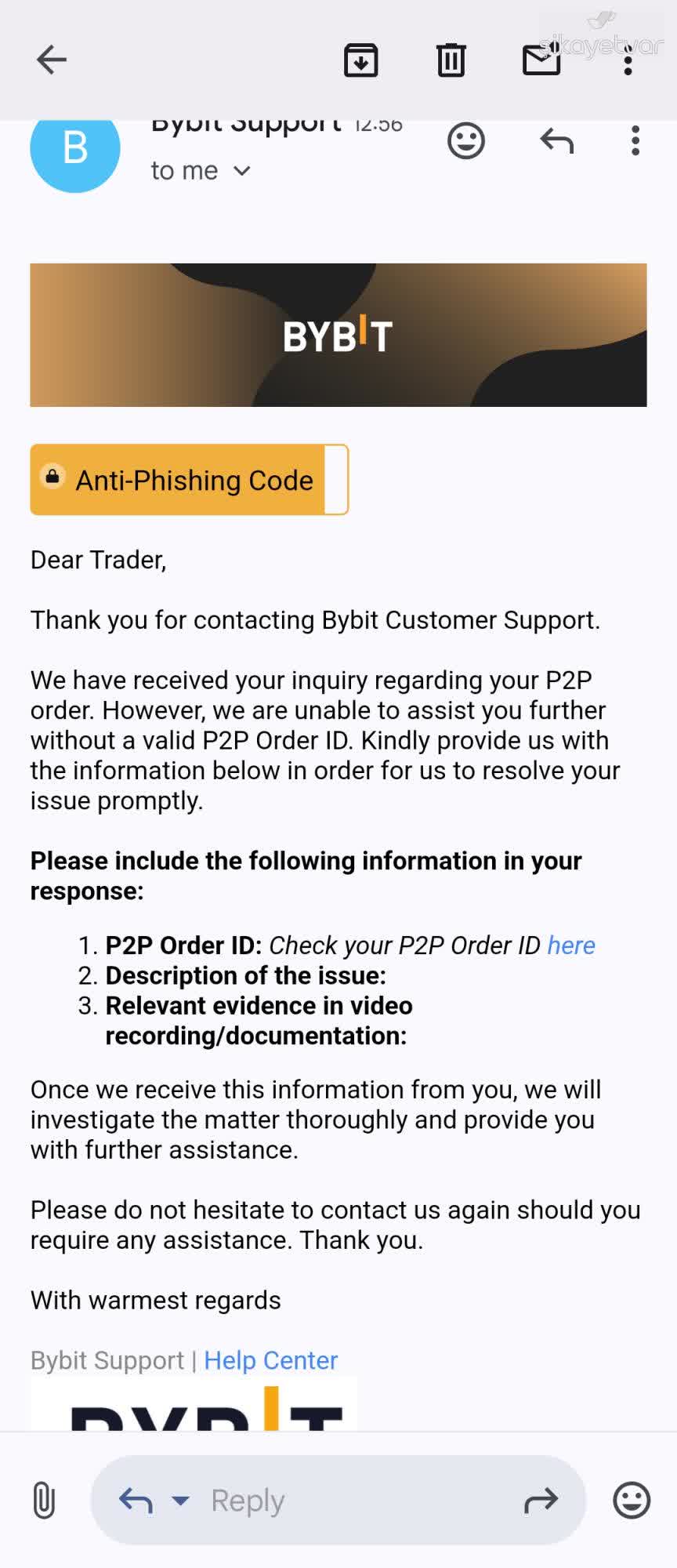Image resolution: width=677 pixels, height=1568 pixels.
Task: Open the P2P Order ID 'here' link
Action: tap(571, 946)
